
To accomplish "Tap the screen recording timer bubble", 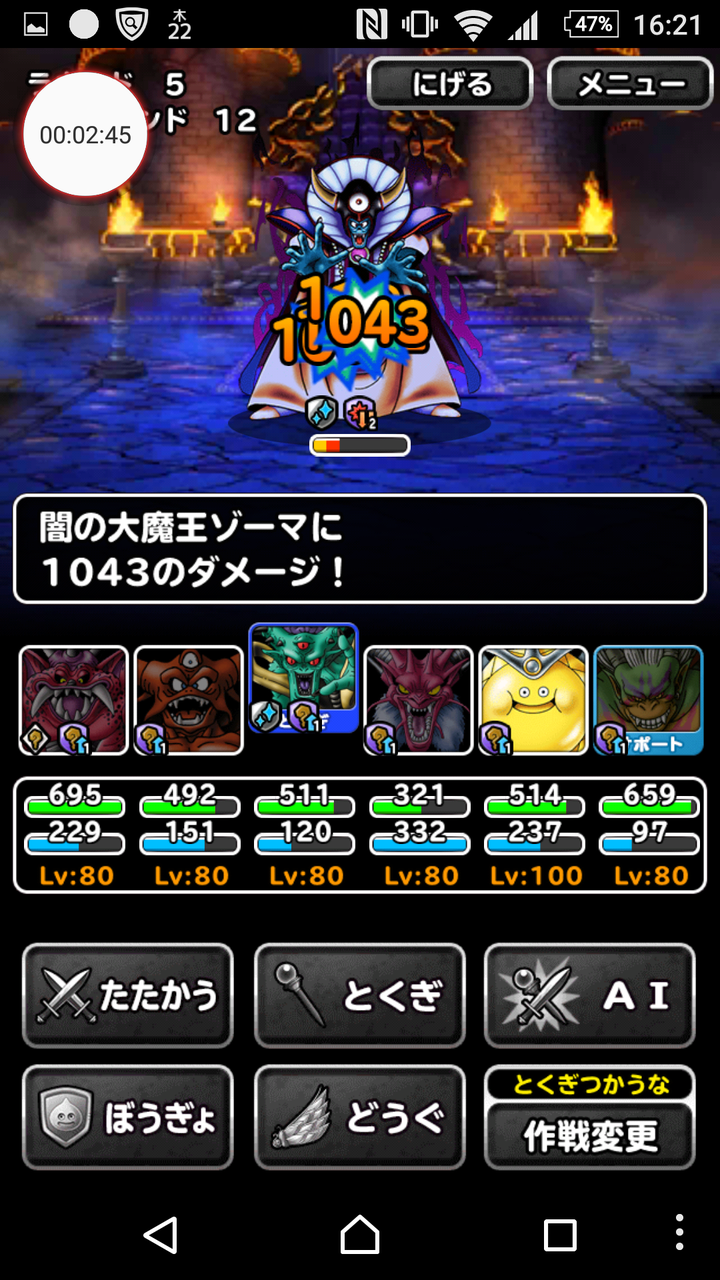I will pos(85,135).
